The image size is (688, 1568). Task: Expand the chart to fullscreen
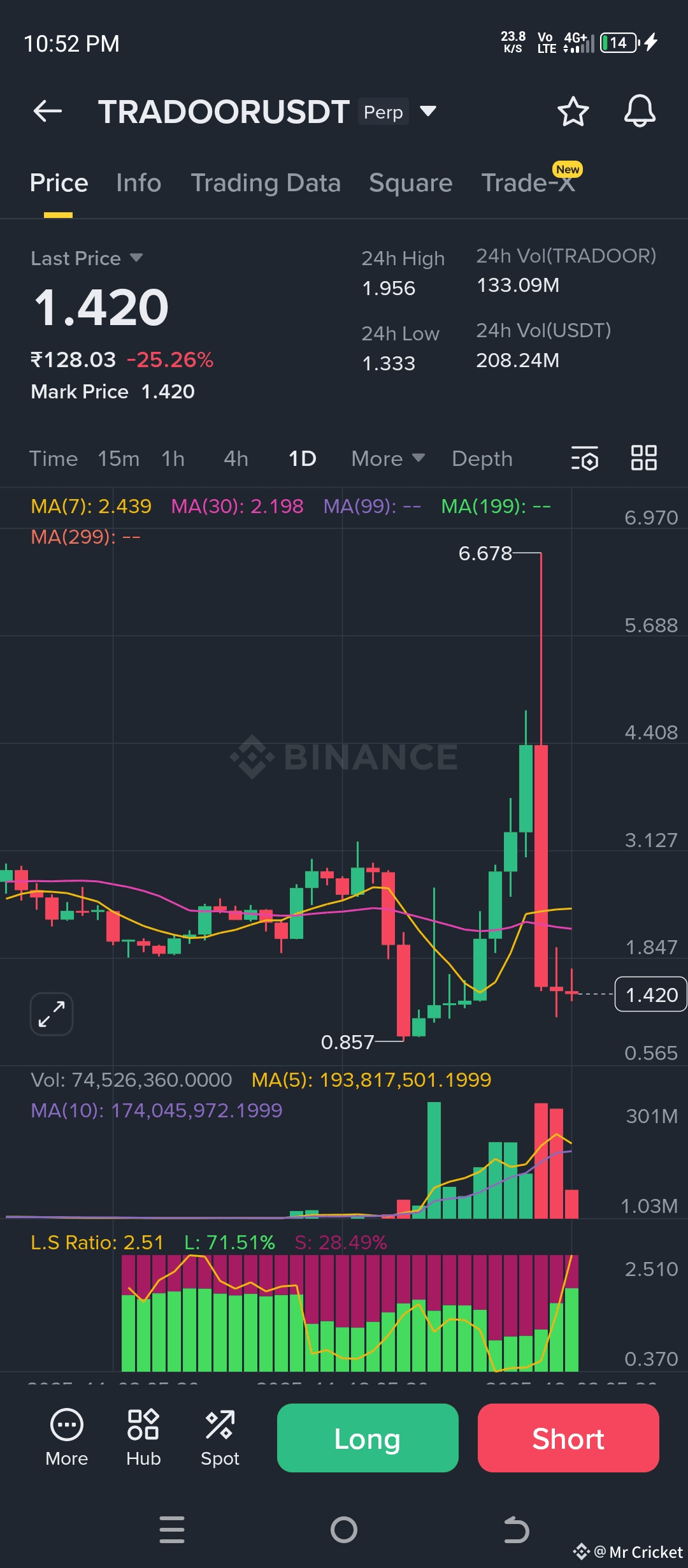point(52,1013)
